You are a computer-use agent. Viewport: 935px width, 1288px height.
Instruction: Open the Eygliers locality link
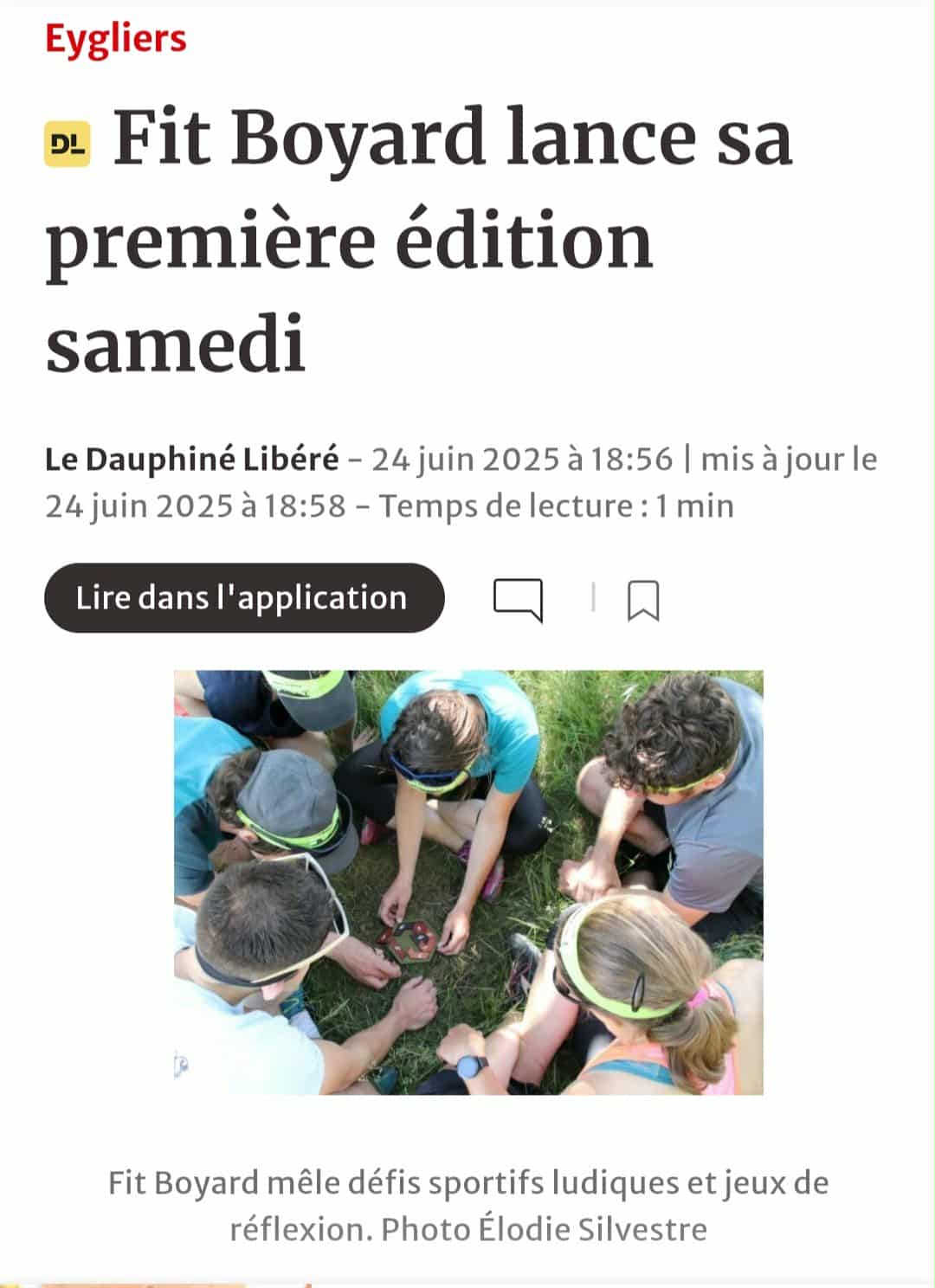pos(116,39)
